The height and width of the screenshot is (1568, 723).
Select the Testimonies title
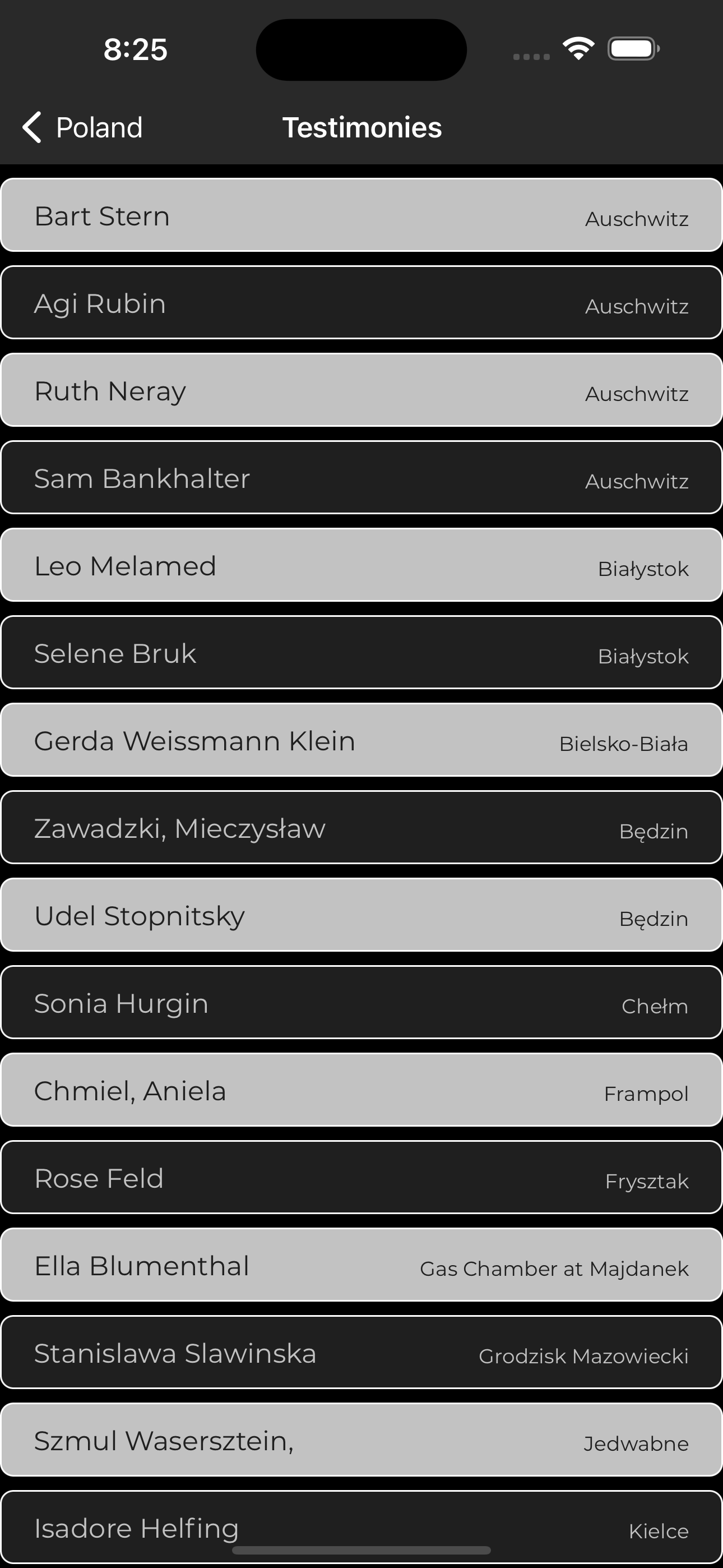[x=361, y=127]
